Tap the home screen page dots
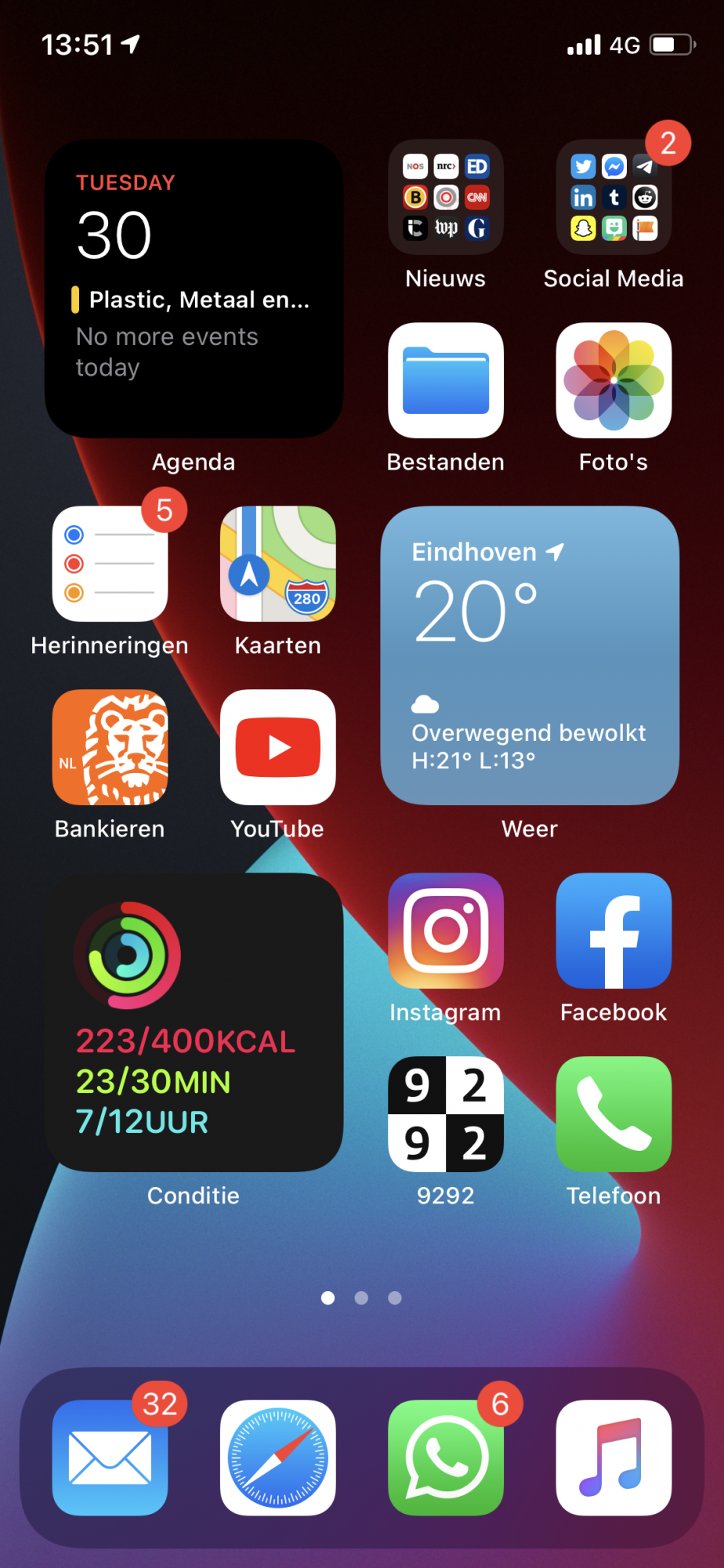This screenshot has height=1568, width=724. pos(361,1298)
